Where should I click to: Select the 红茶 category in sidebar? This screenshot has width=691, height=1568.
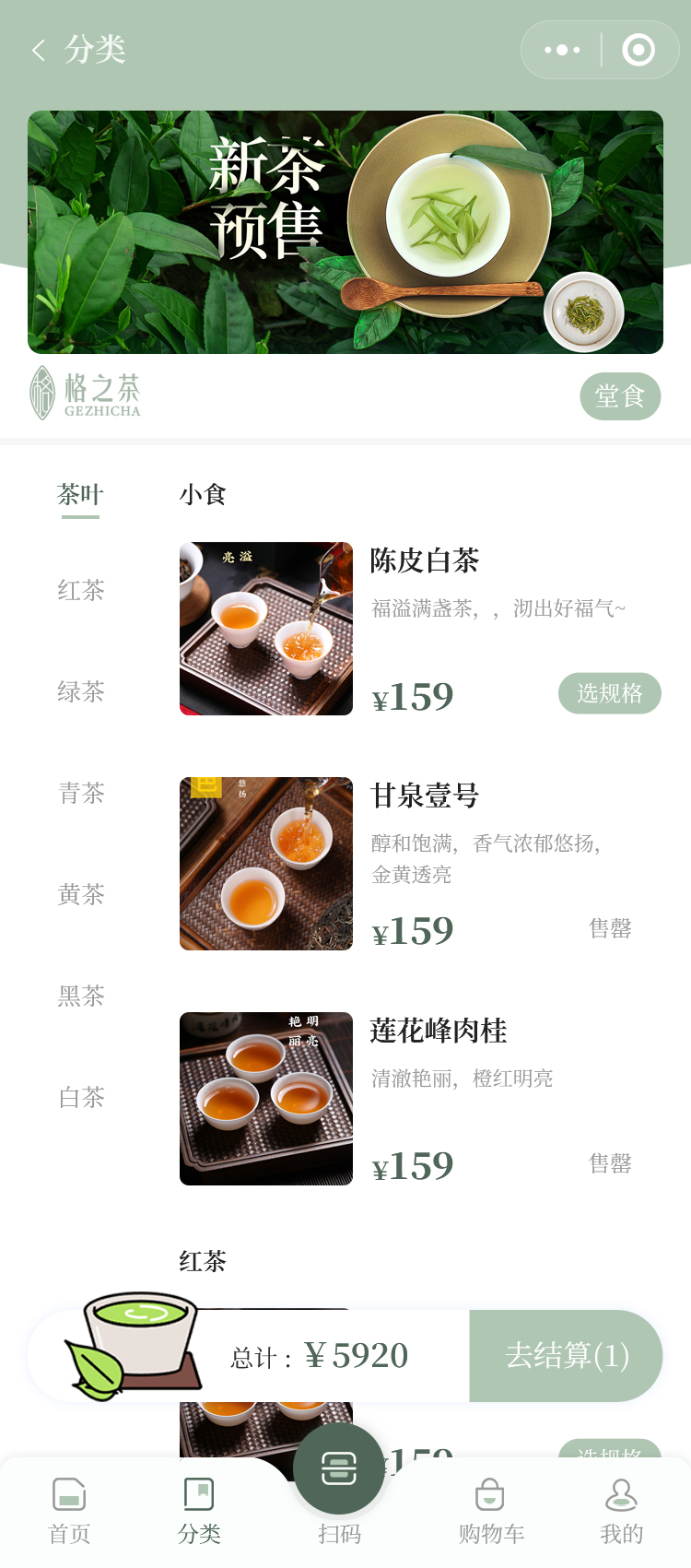(x=81, y=590)
